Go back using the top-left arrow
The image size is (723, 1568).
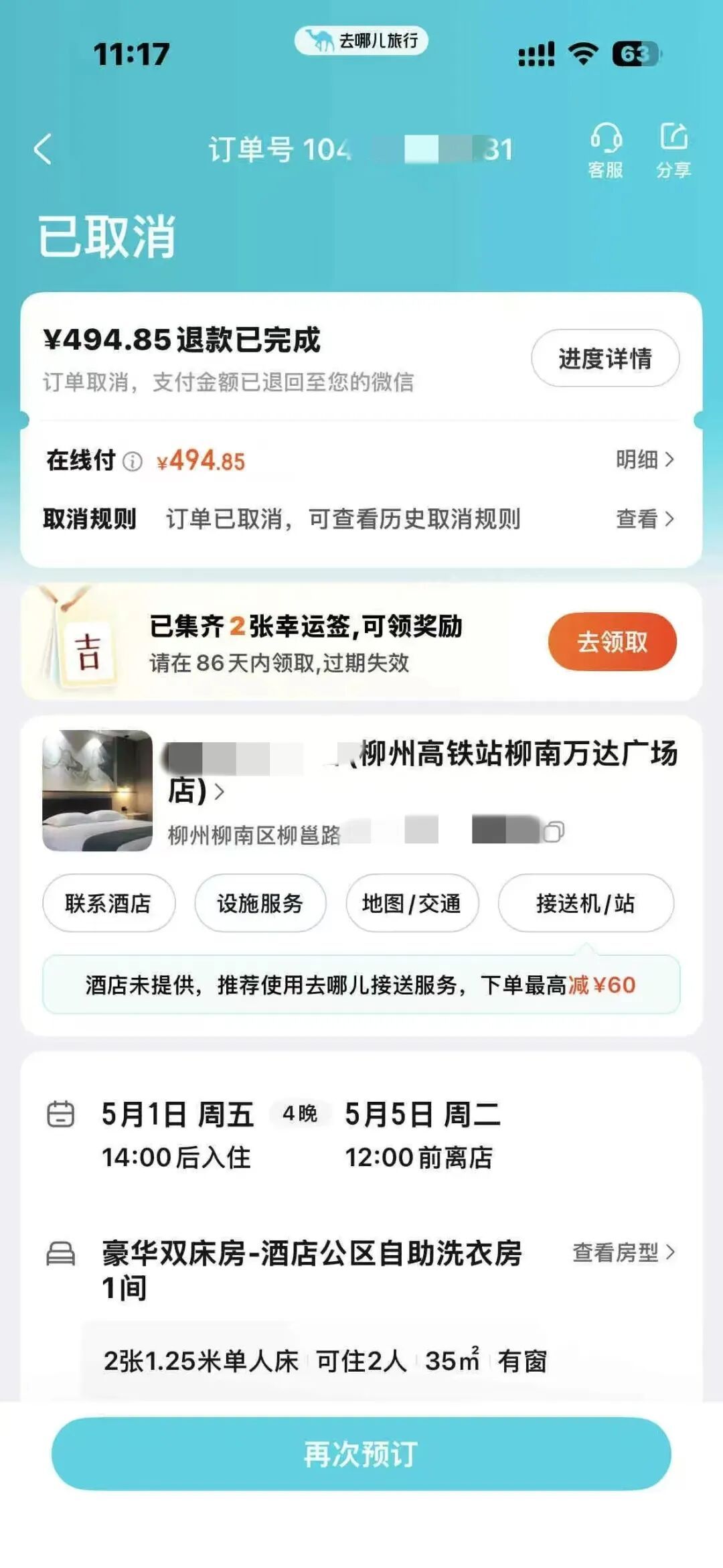coord(43,149)
